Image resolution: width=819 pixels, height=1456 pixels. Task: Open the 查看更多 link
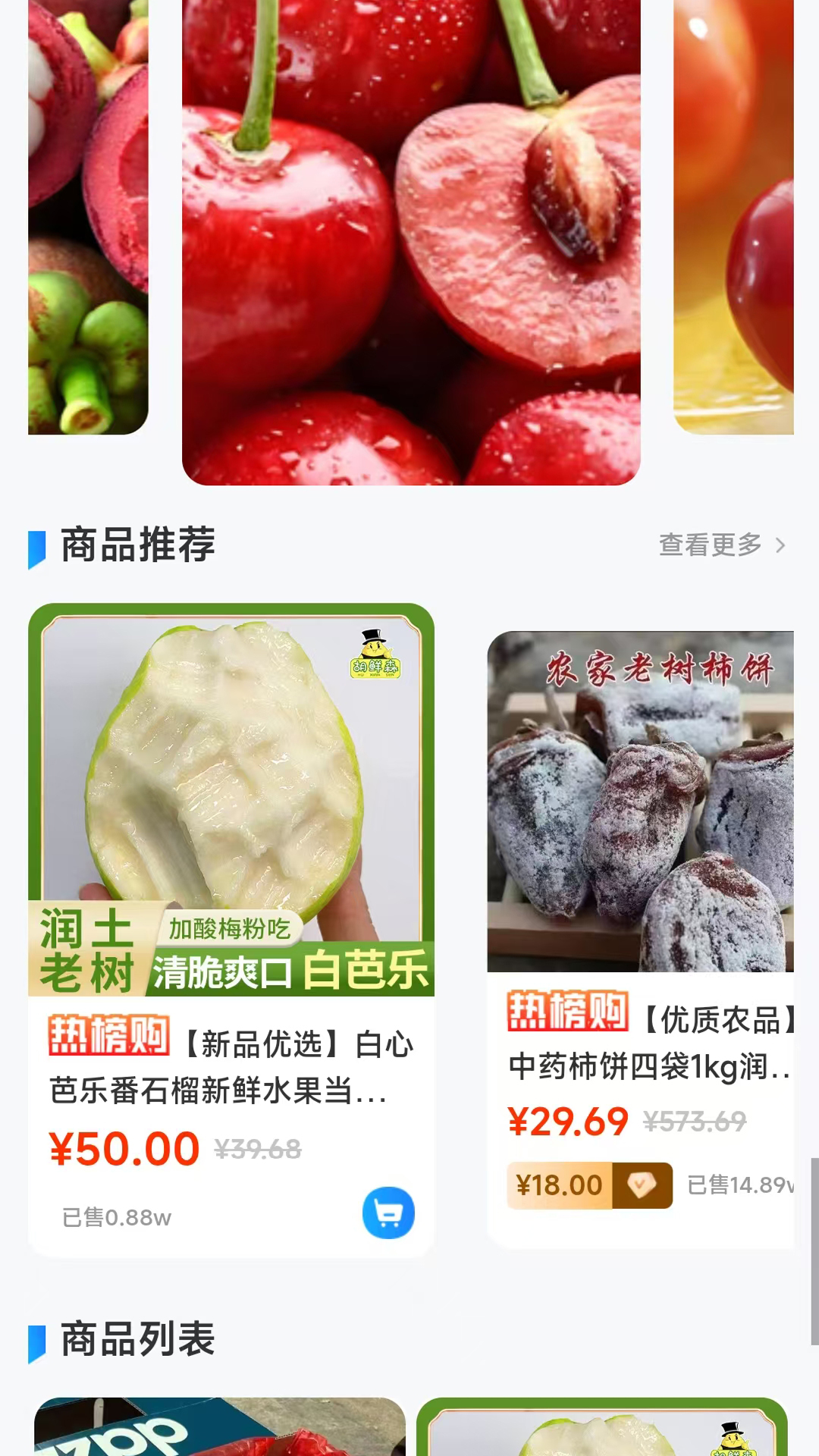coord(709,544)
